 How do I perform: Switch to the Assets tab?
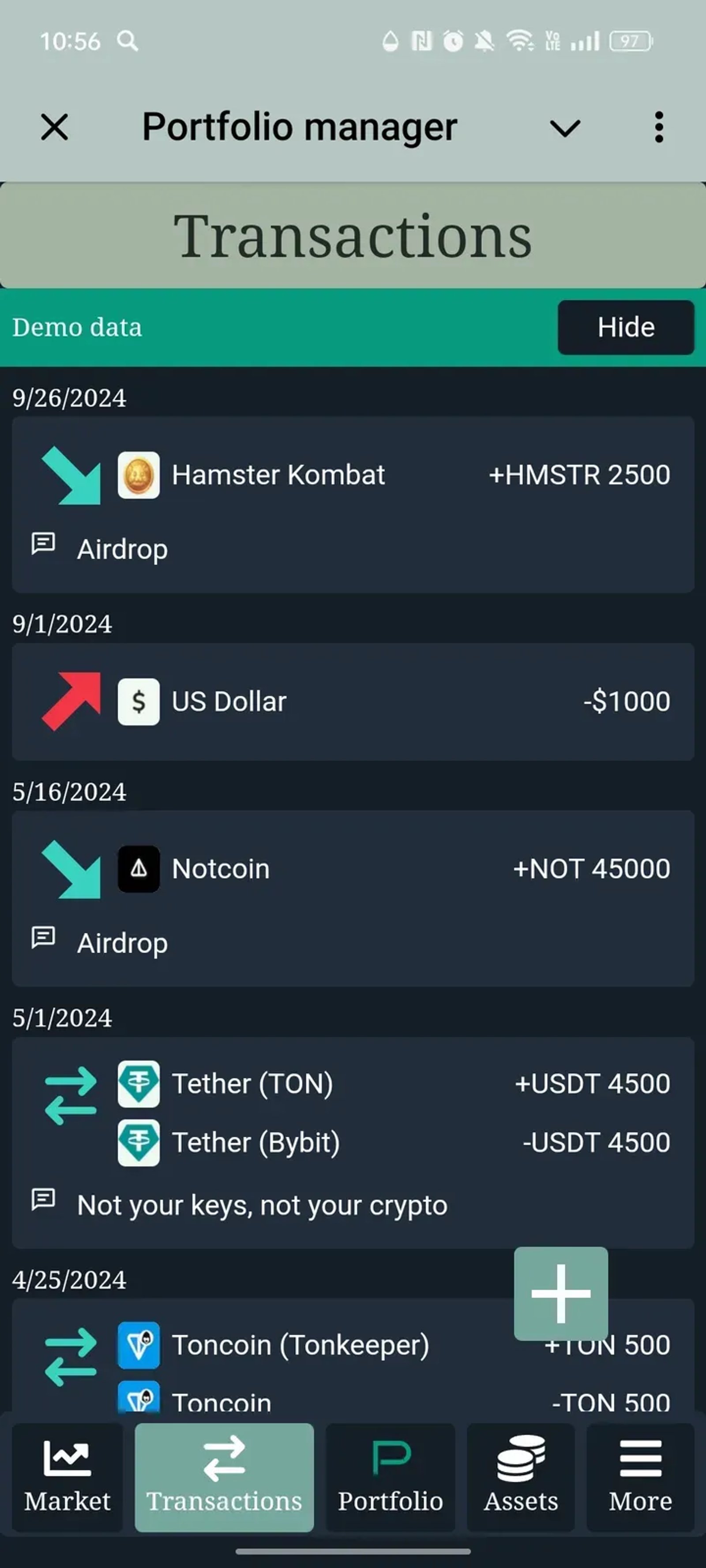pos(521,1477)
